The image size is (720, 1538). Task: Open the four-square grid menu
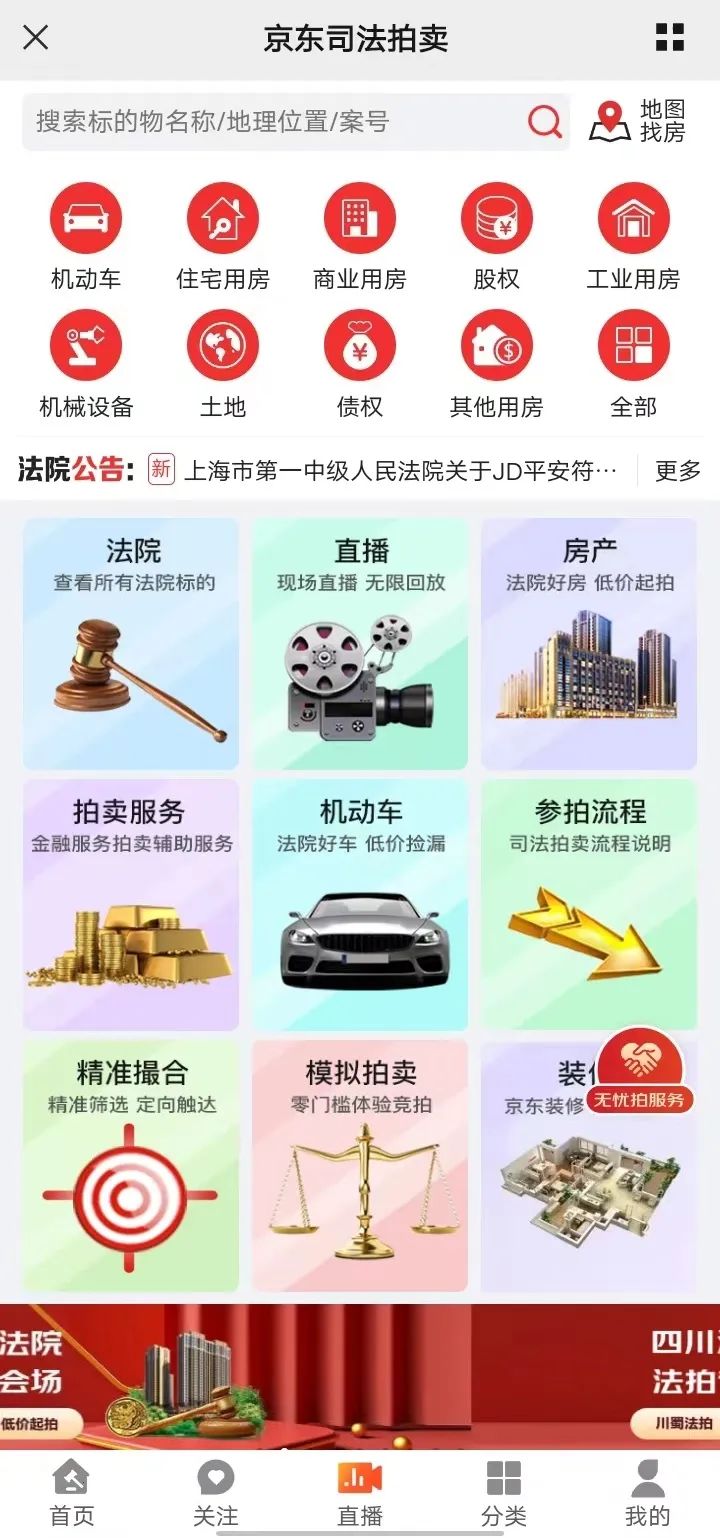click(x=669, y=38)
